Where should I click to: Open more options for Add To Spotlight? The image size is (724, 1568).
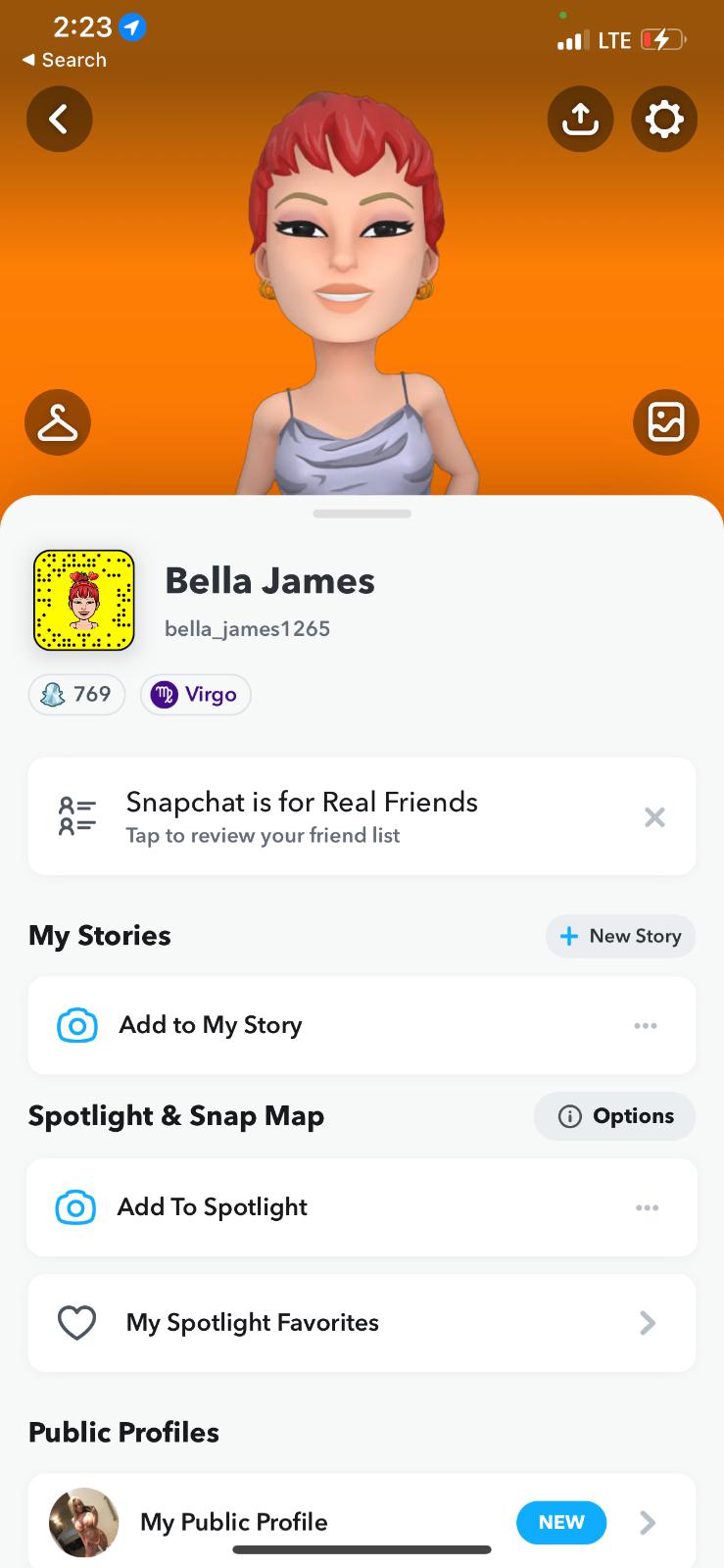tap(647, 1207)
